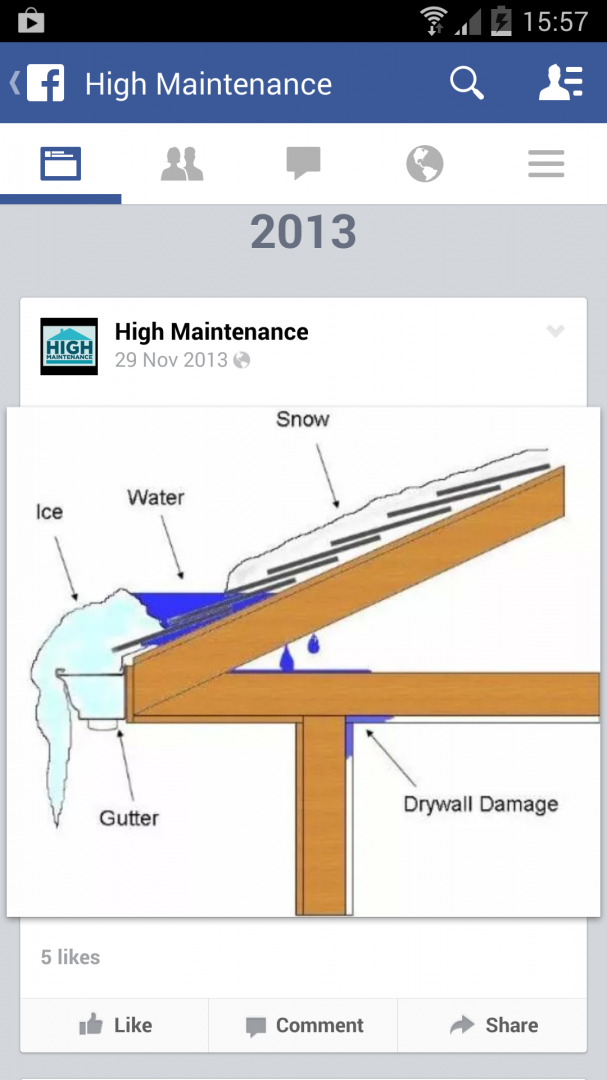
Task: Open the ice dam diagram photo
Action: 303,661
